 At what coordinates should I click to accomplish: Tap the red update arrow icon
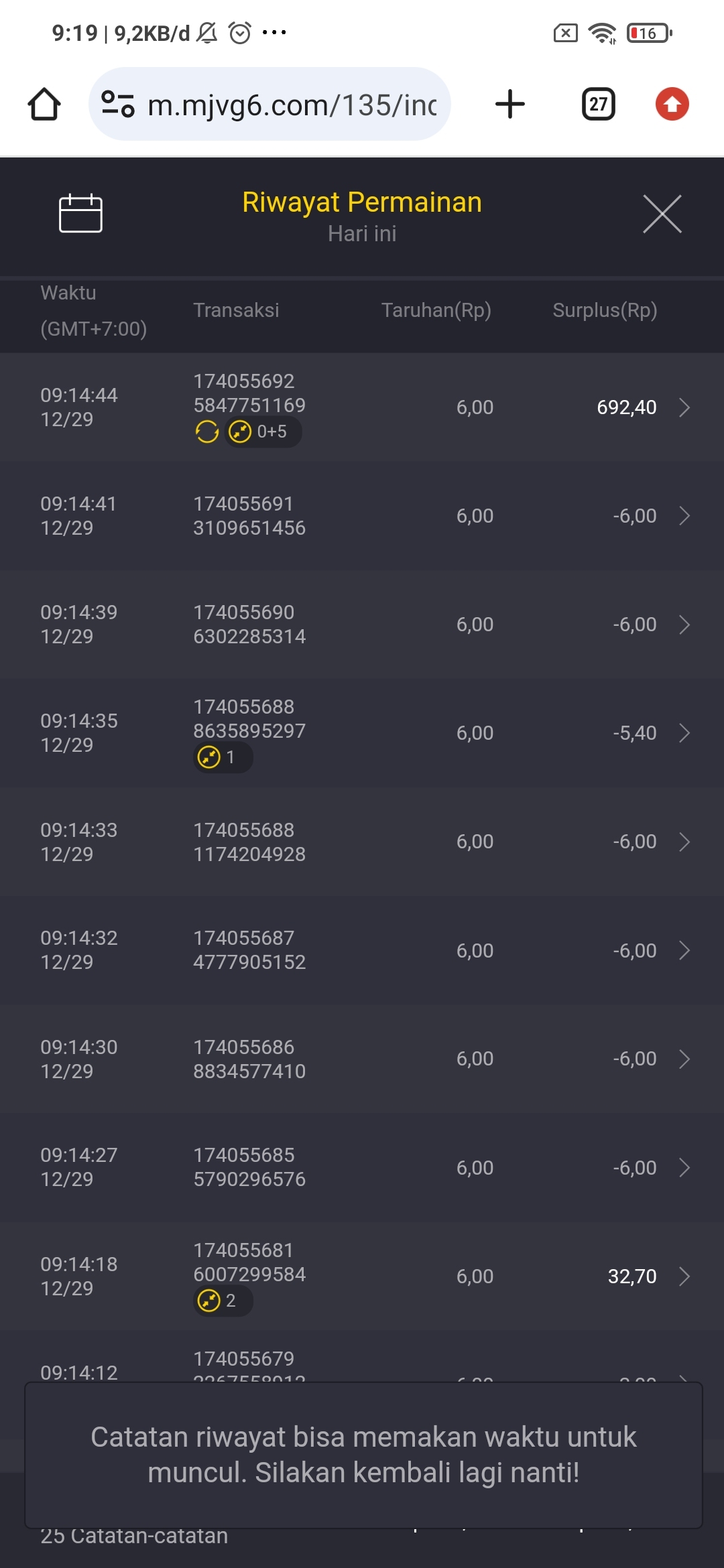tap(672, 105)
